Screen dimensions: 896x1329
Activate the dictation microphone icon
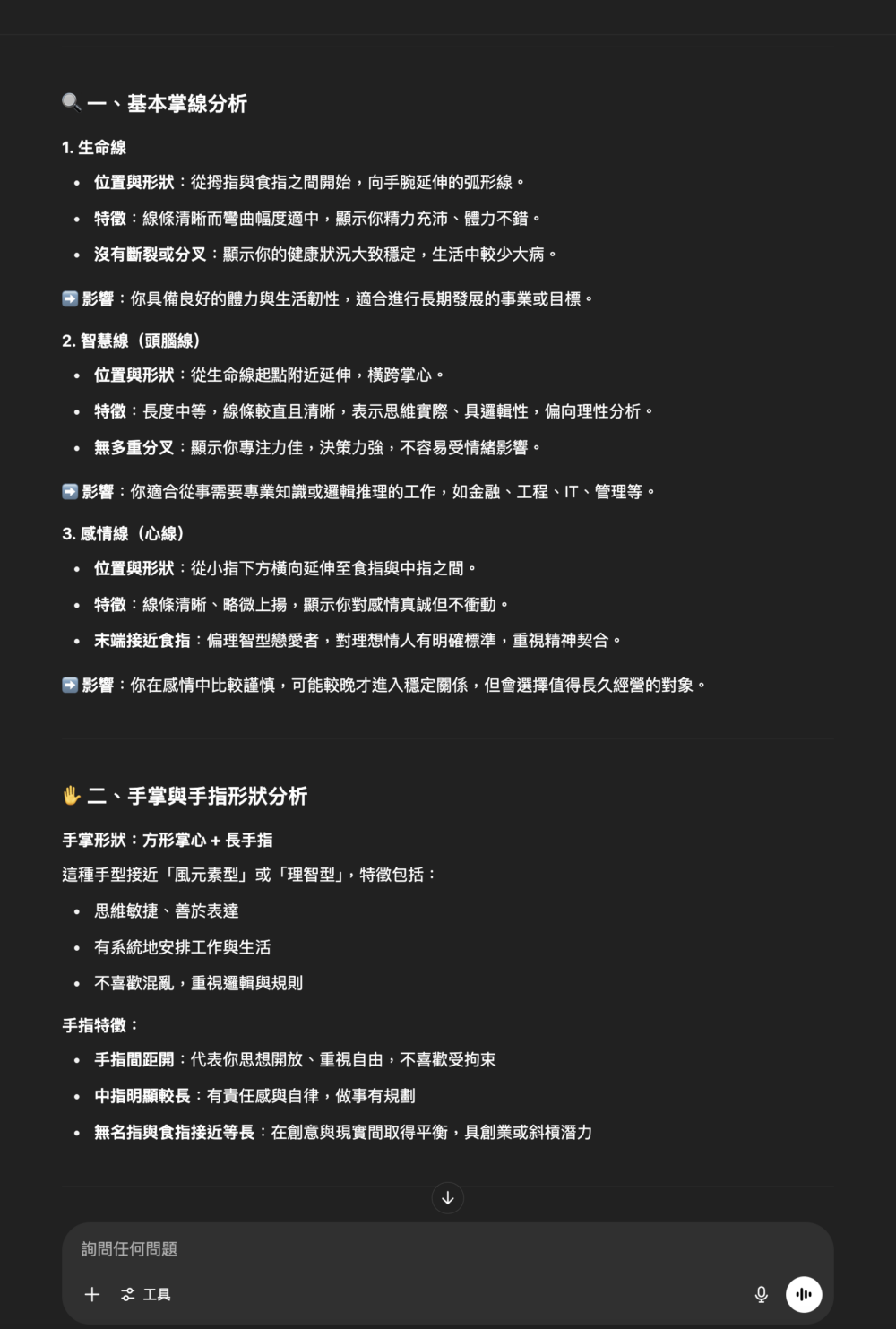coord(761,1294)
